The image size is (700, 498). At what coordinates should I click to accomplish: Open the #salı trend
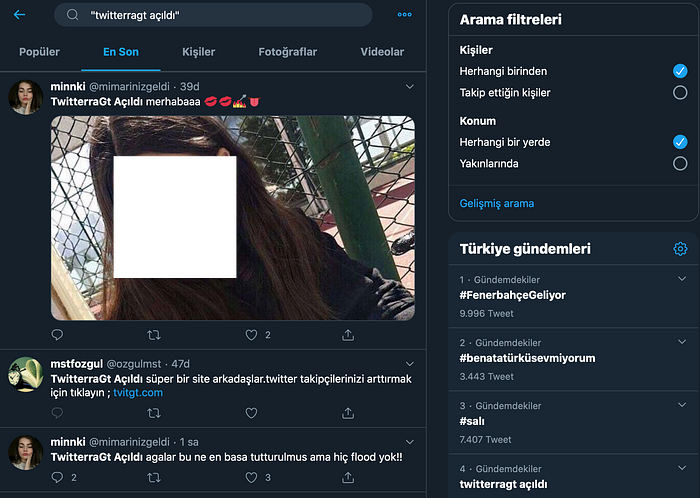[x=473, y=421]
